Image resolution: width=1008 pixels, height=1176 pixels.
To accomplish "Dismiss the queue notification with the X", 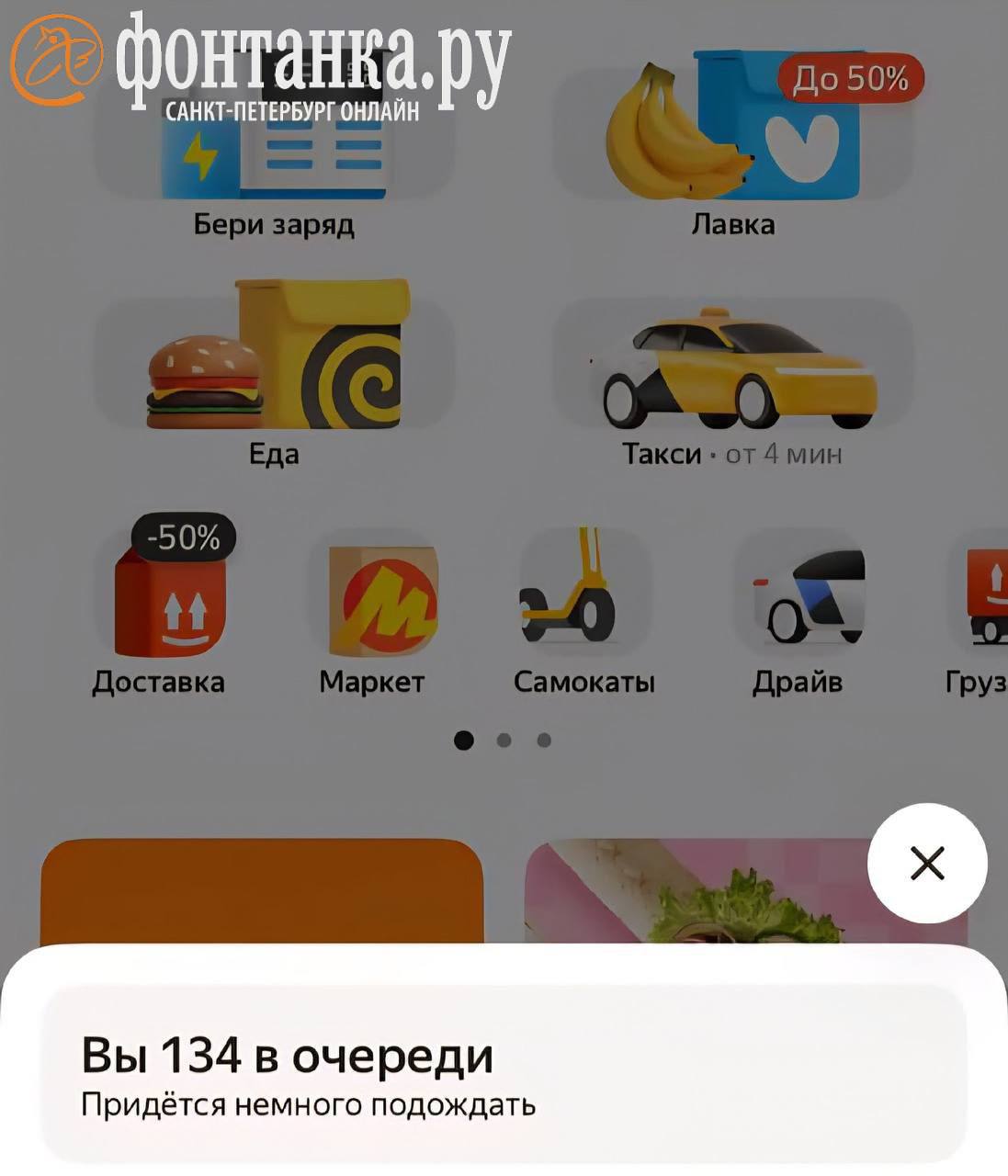I will pyautogui.click(x=926, y=863).
